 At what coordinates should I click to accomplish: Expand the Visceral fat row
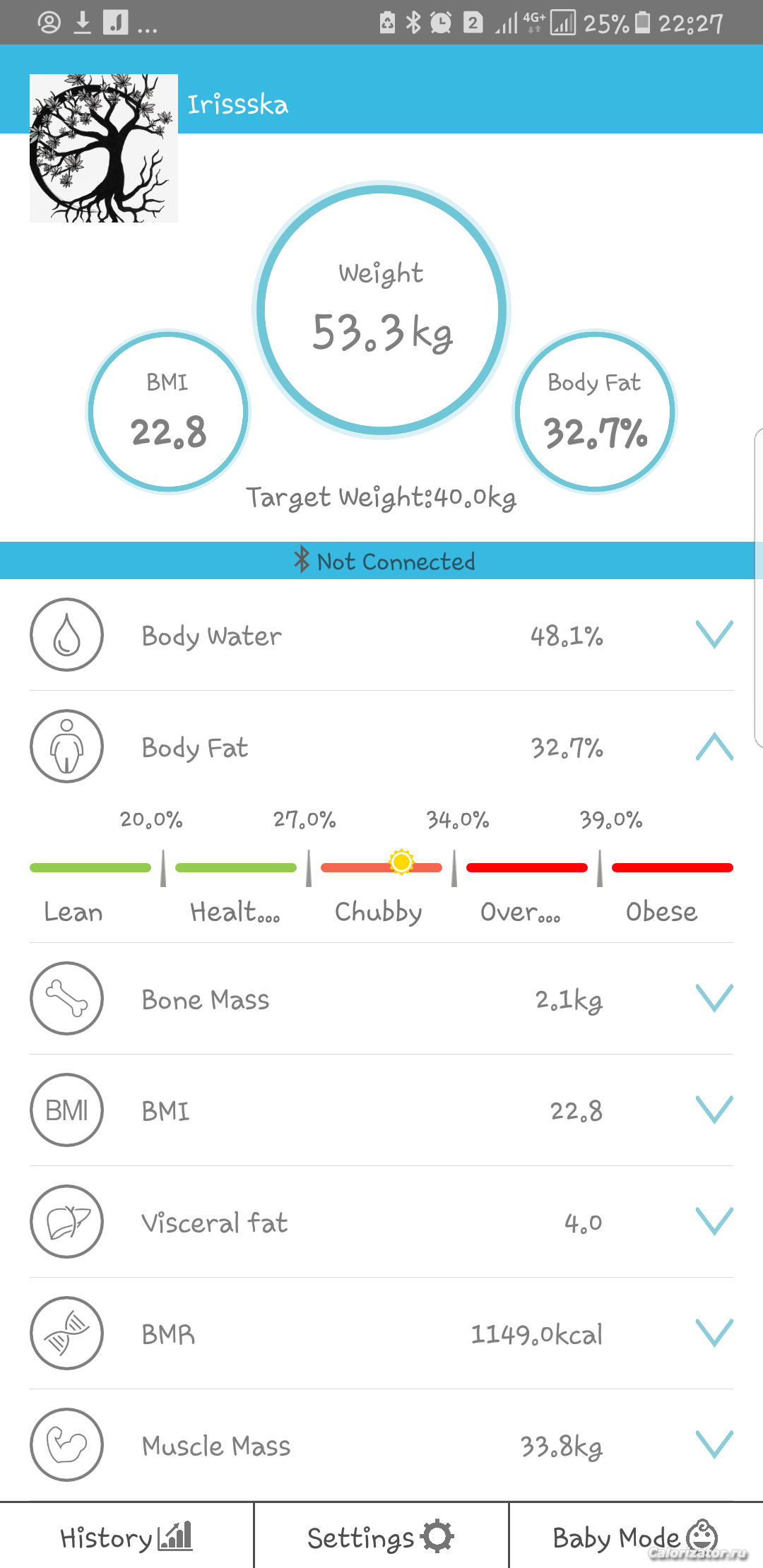(714, 1222)
